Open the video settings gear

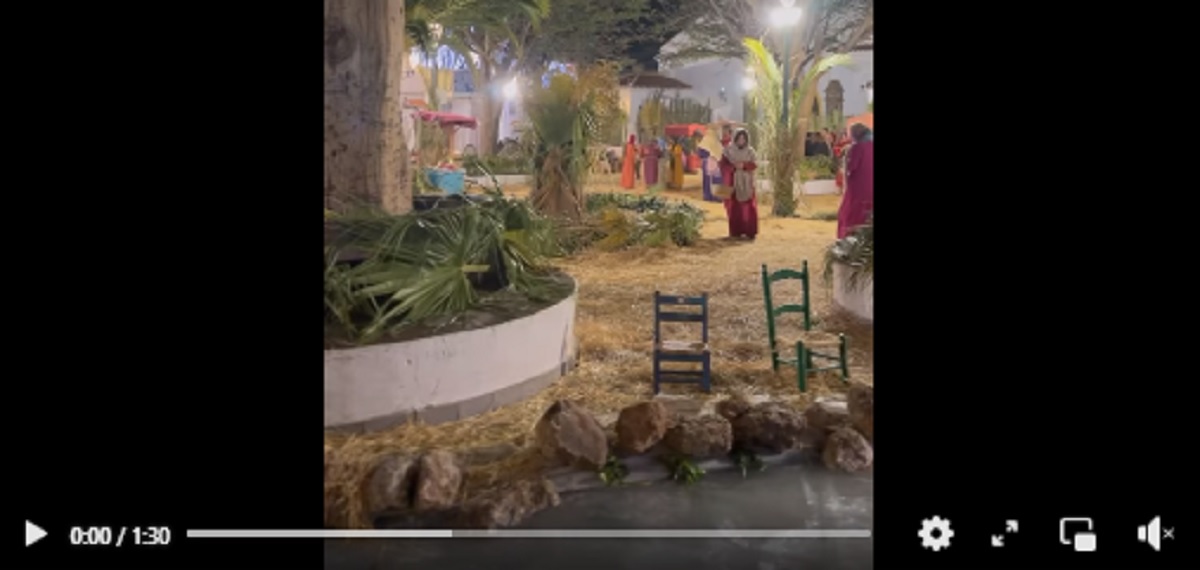[935, 534]
